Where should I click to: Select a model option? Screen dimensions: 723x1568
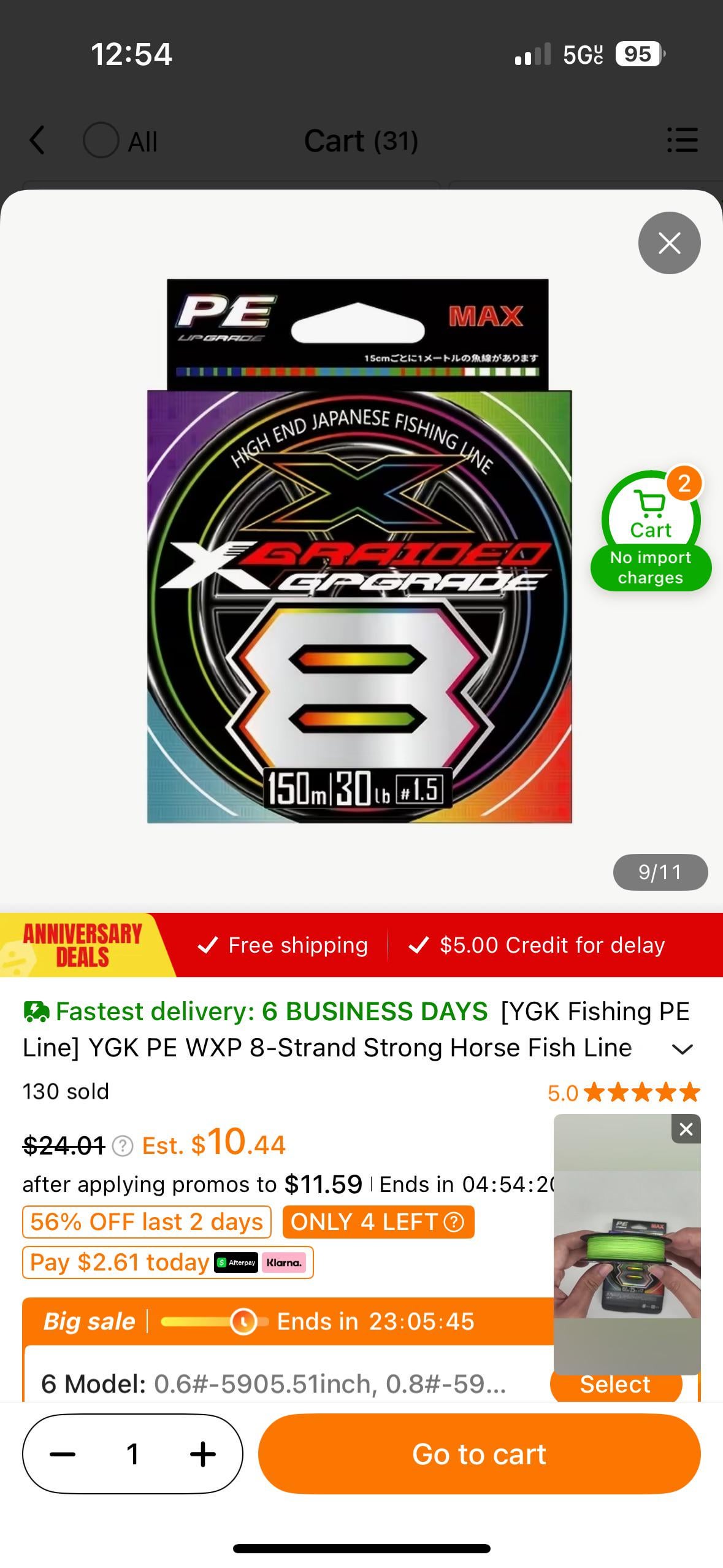tap(615, 1385)
